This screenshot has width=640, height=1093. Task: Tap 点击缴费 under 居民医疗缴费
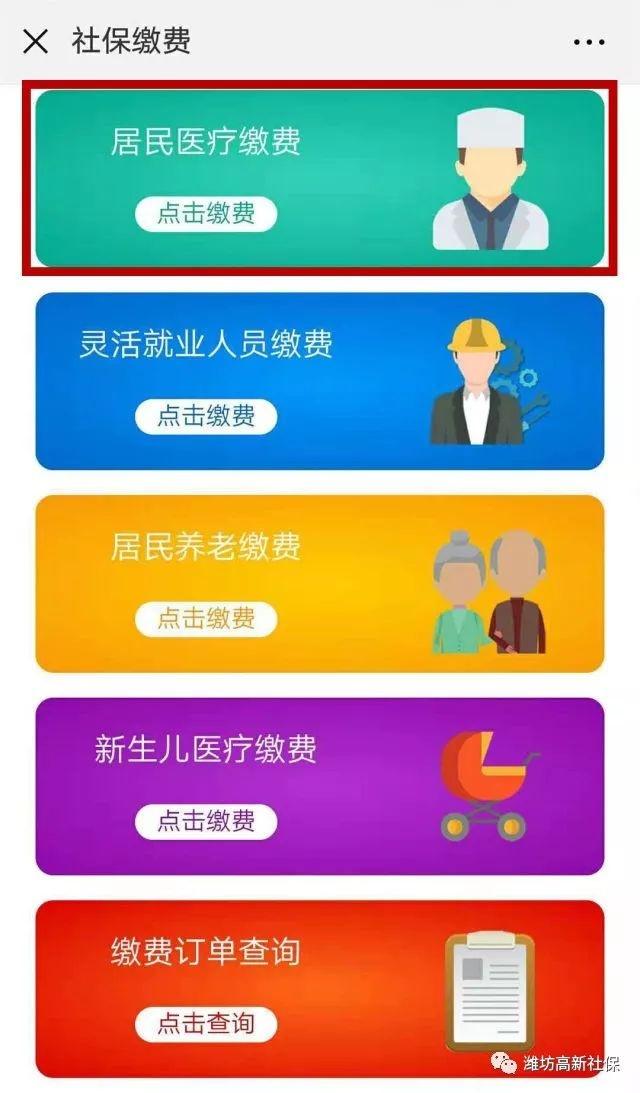[x=206, y=213]
